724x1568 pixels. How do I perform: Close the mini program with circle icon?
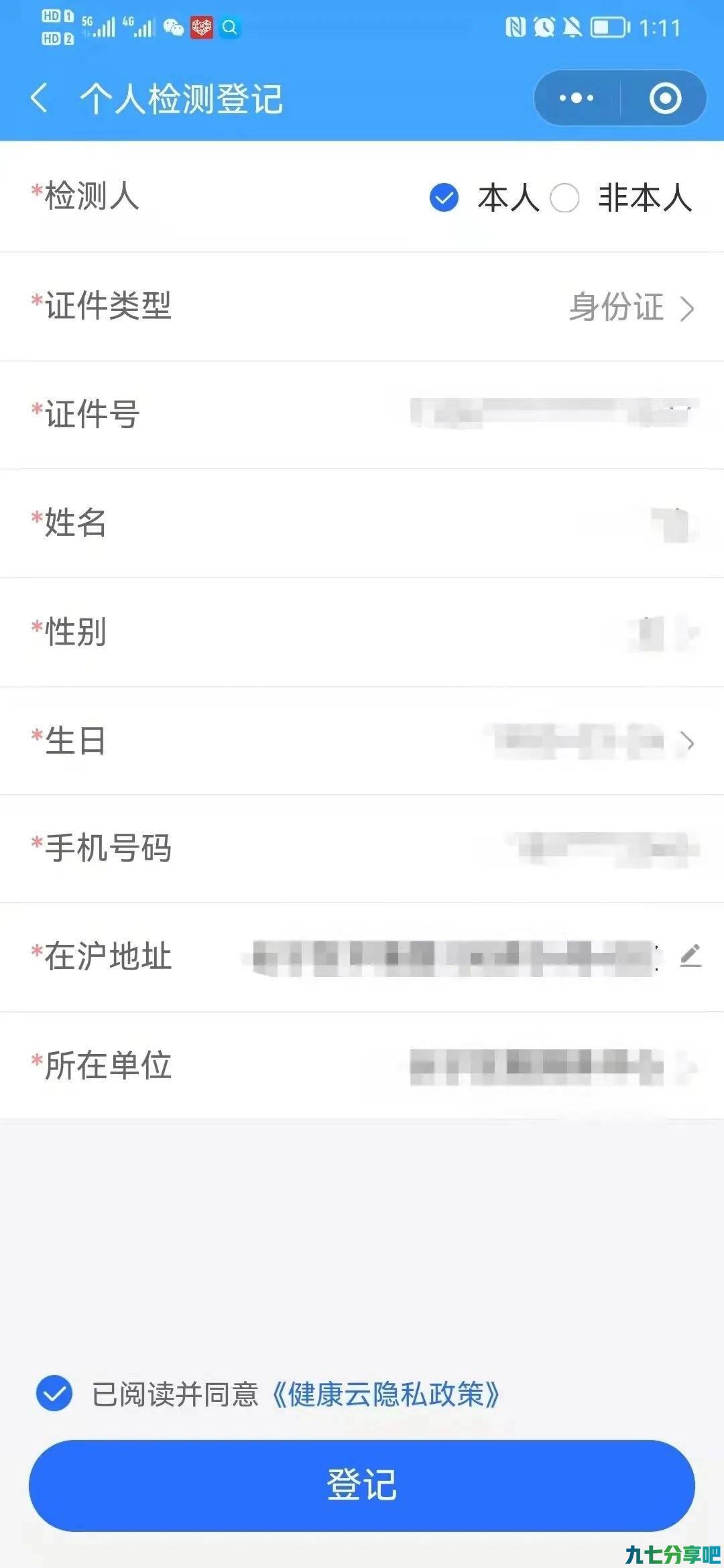tap(665, 99)
